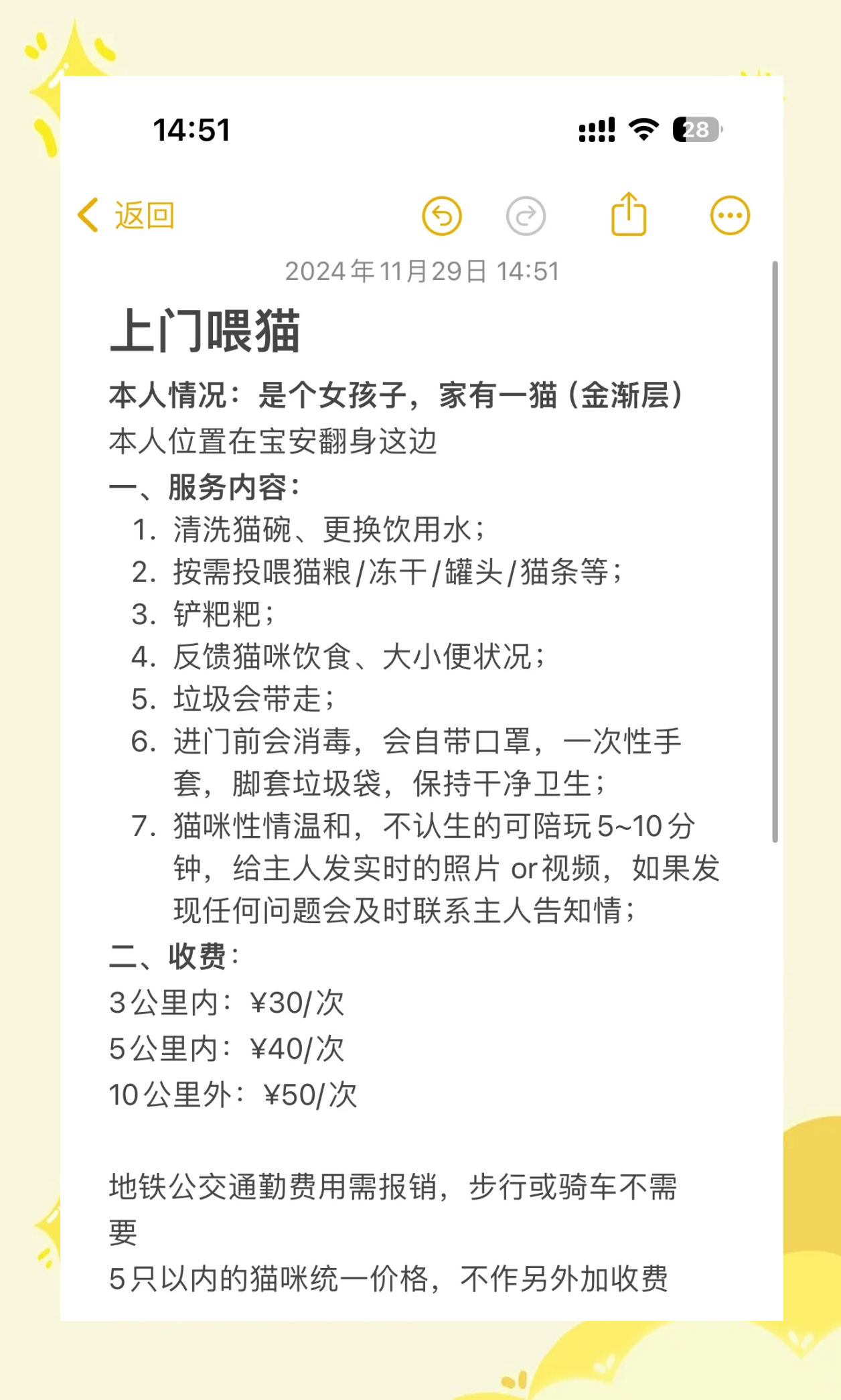Screen dimensions: 841x1400
Task: Tap the back chevron icon
Action: (x=88, y=214)
